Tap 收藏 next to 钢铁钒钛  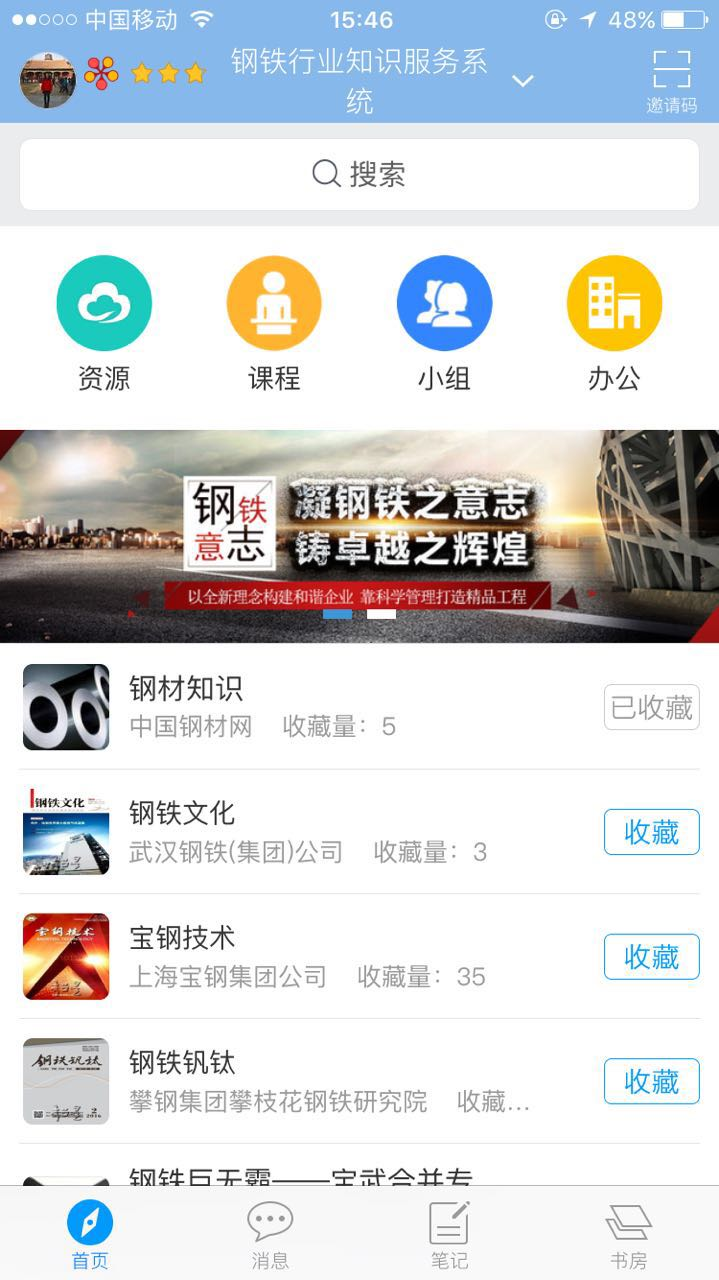[651, 1081]
